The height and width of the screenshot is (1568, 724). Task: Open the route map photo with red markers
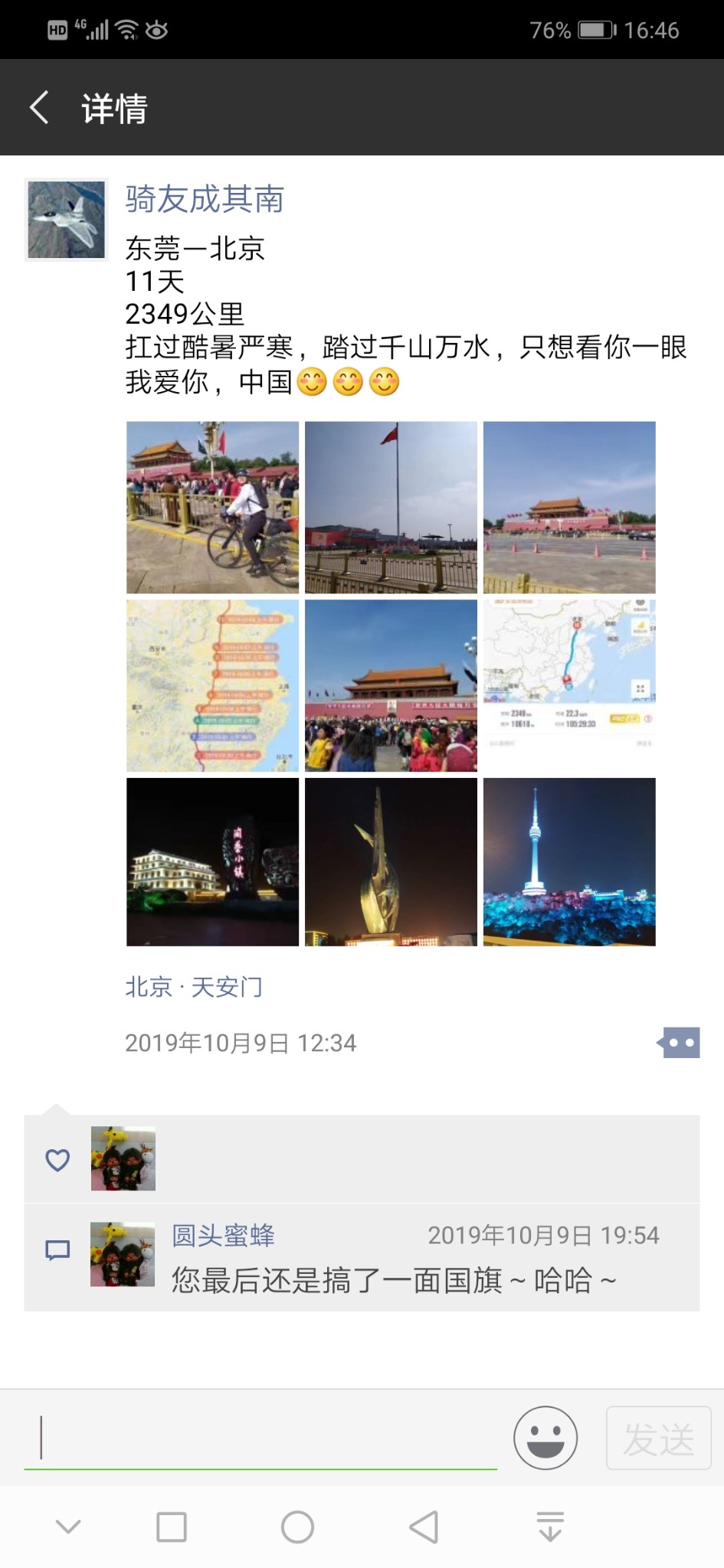212,685
